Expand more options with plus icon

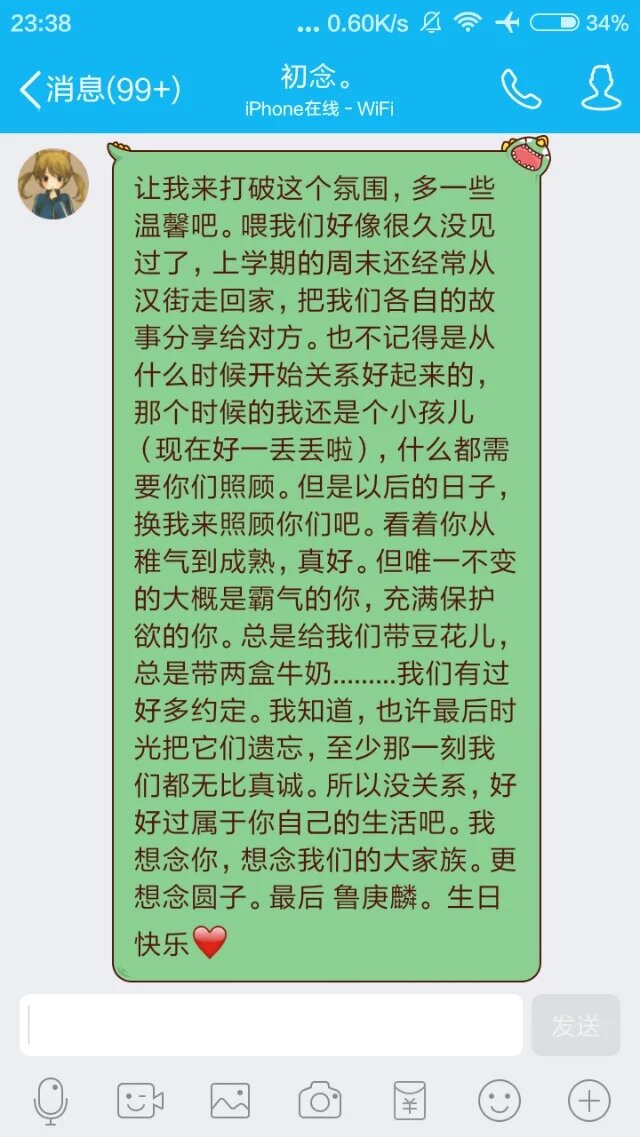[x=589, y=1101]
